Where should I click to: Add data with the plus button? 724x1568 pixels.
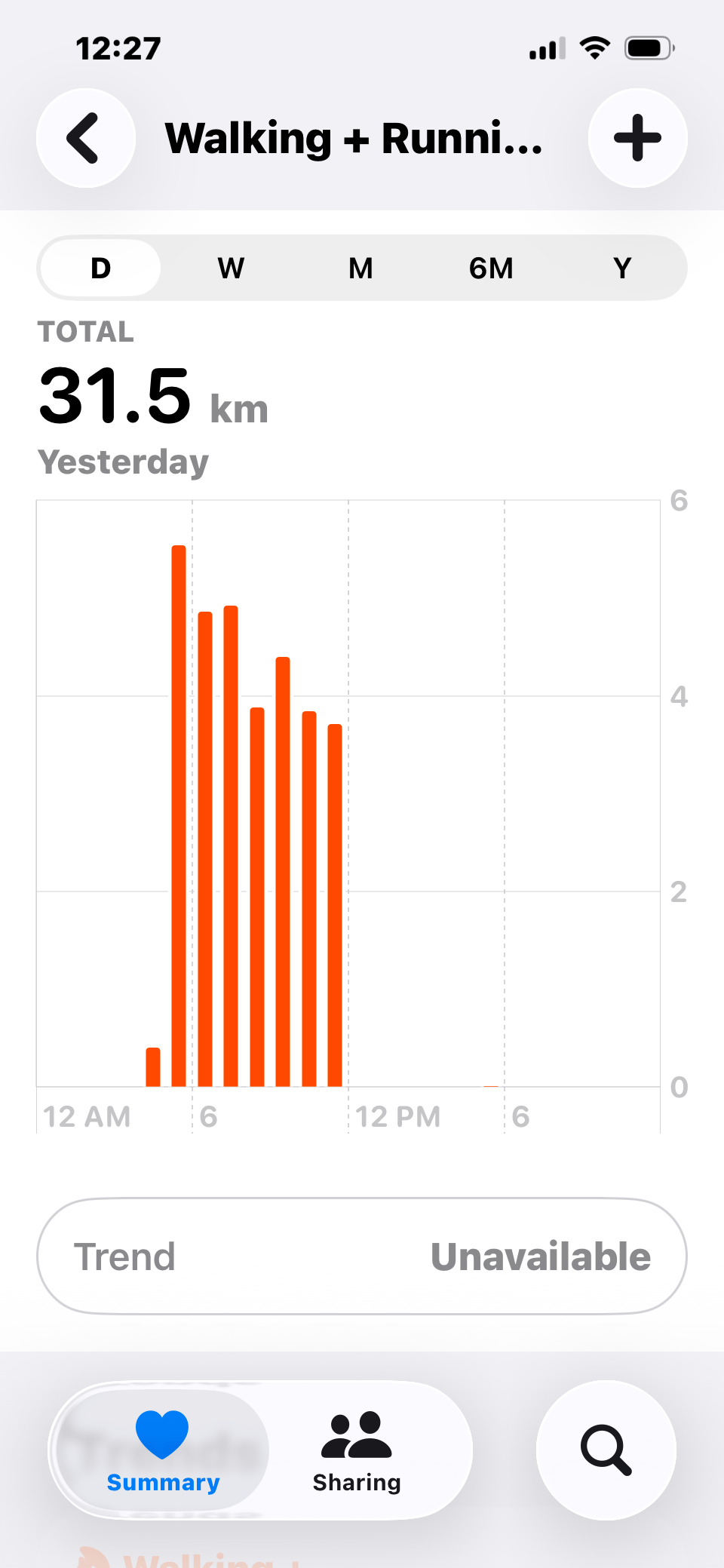tap(637, 138)
